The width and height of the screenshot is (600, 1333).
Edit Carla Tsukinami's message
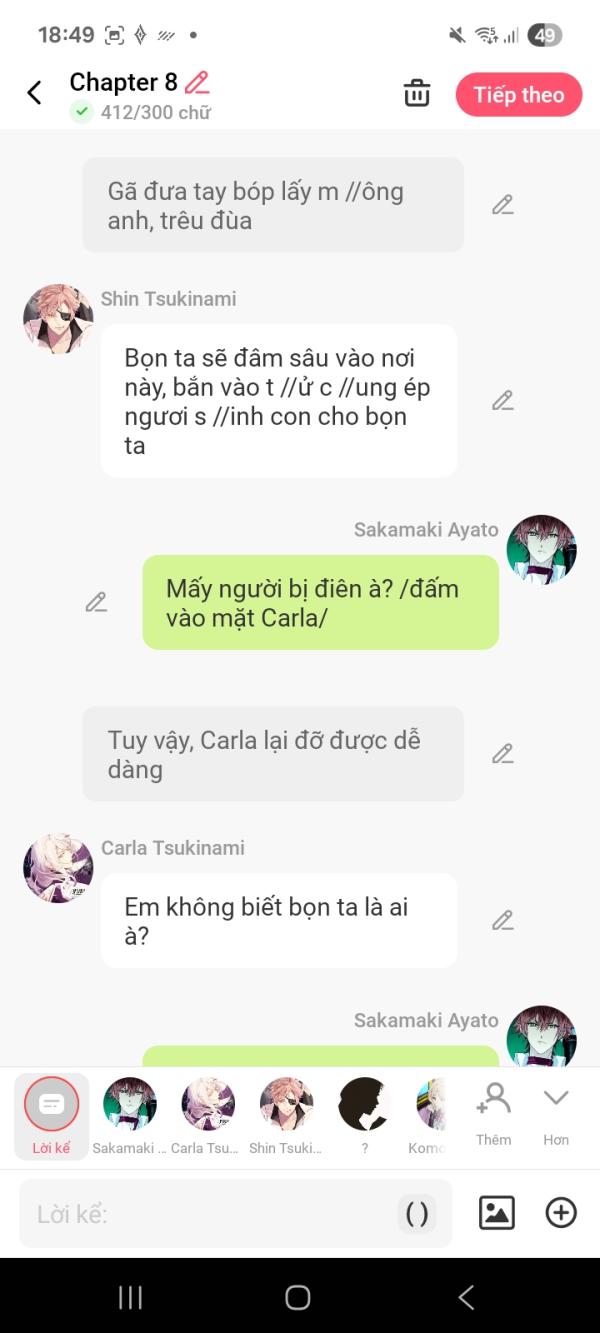tap(502, 920)
